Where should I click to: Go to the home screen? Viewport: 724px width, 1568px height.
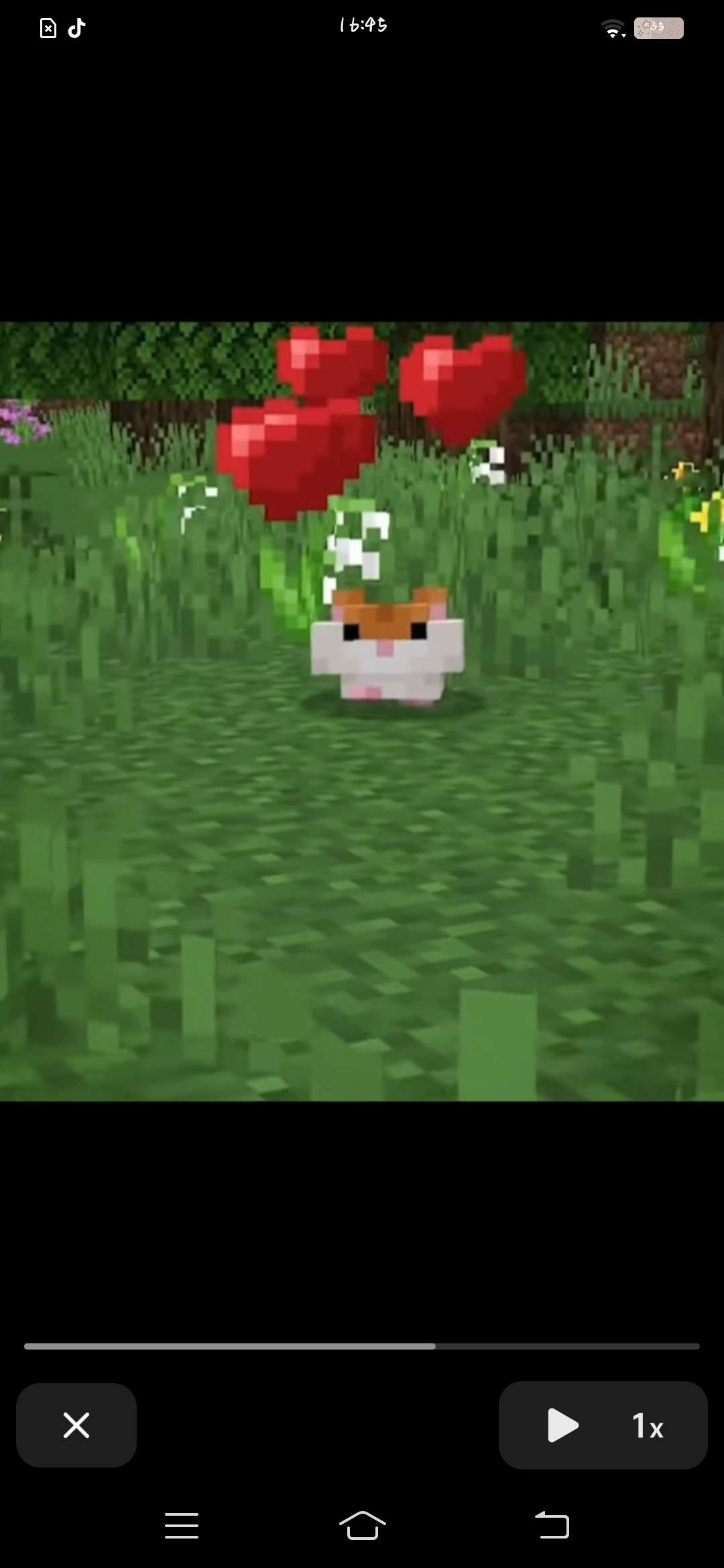pyautogui.click(x=362, y=1526)
